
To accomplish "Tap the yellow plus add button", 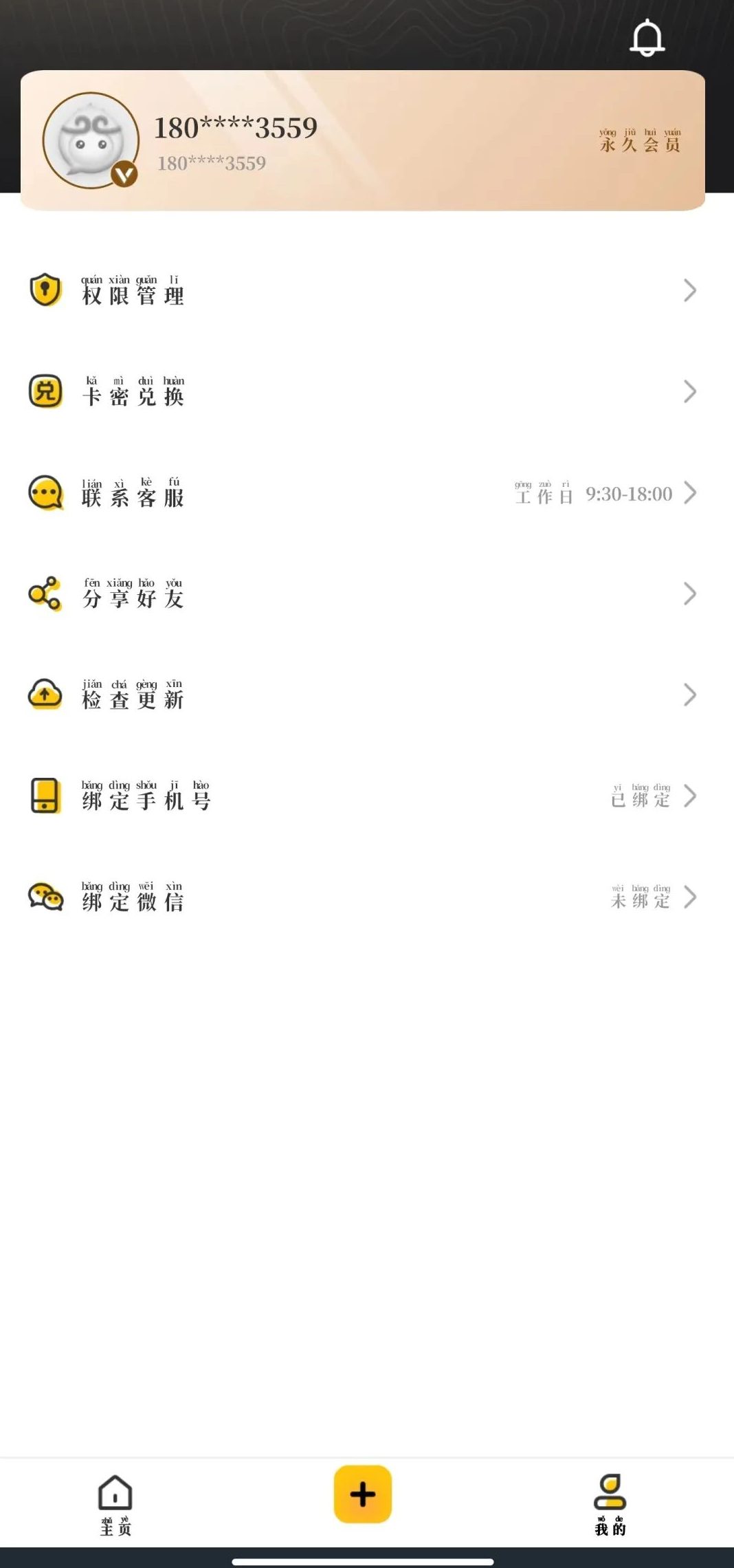I will [363, 1494].
